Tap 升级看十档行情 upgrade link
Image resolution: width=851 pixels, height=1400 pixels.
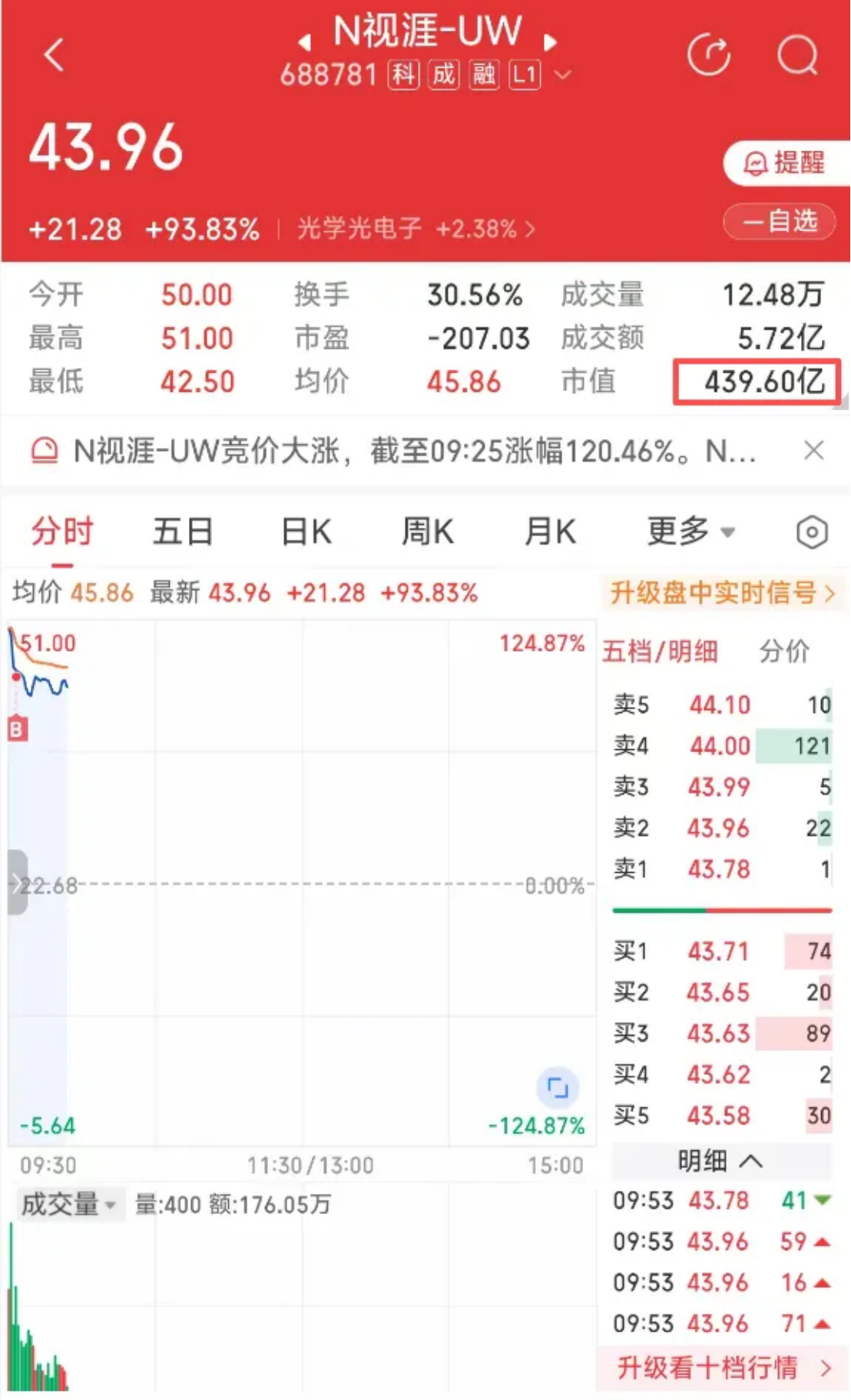722,1368
